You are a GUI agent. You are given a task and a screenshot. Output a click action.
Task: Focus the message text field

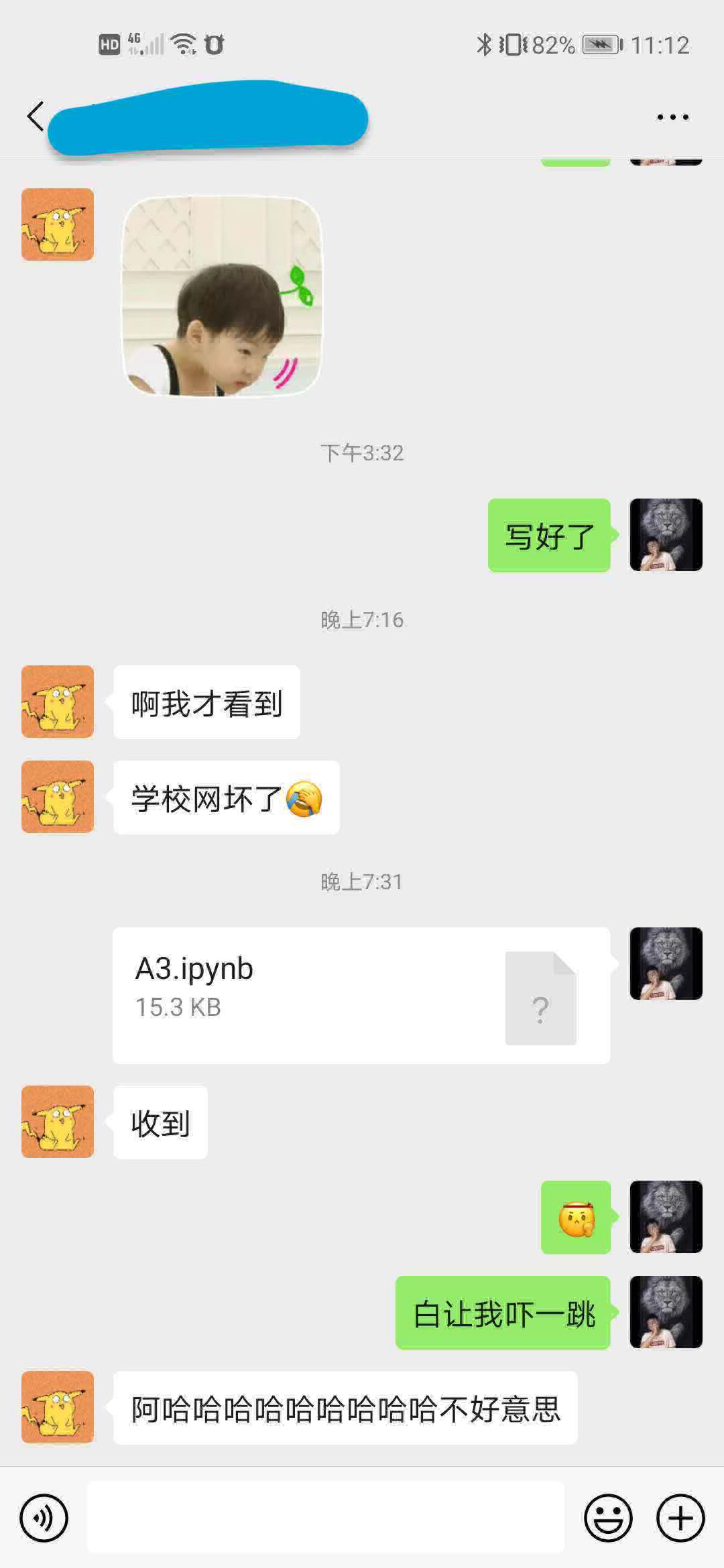click(x=326, y=1518)
